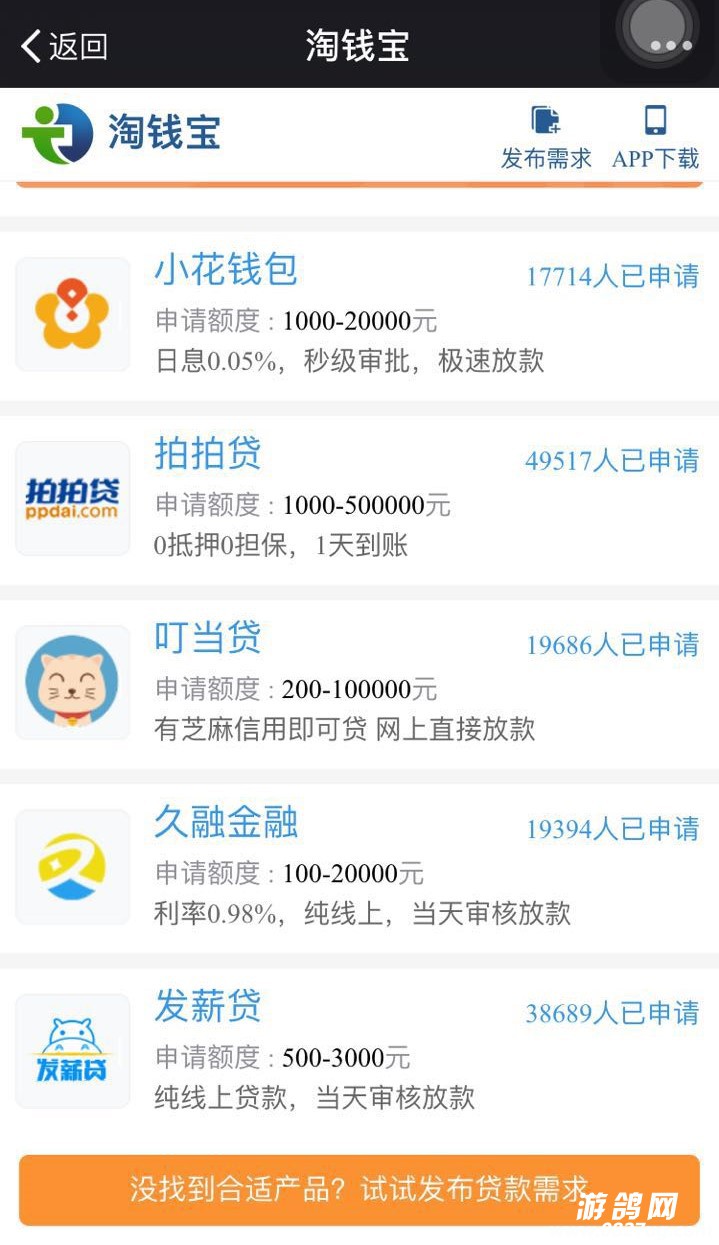Open the 发薪贷 loan product
The height and width of the screenshot is (1245, 719).
(x=208, y=1005)
